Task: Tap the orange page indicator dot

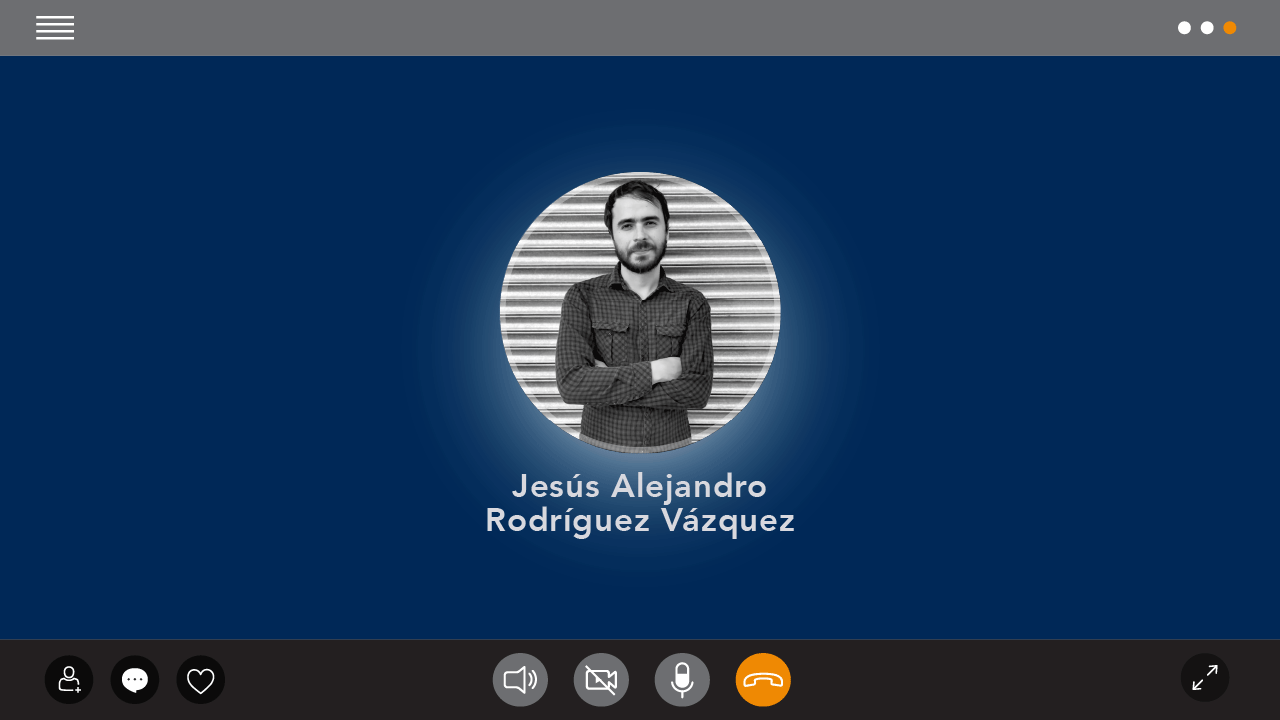Action: (1230, 28)
